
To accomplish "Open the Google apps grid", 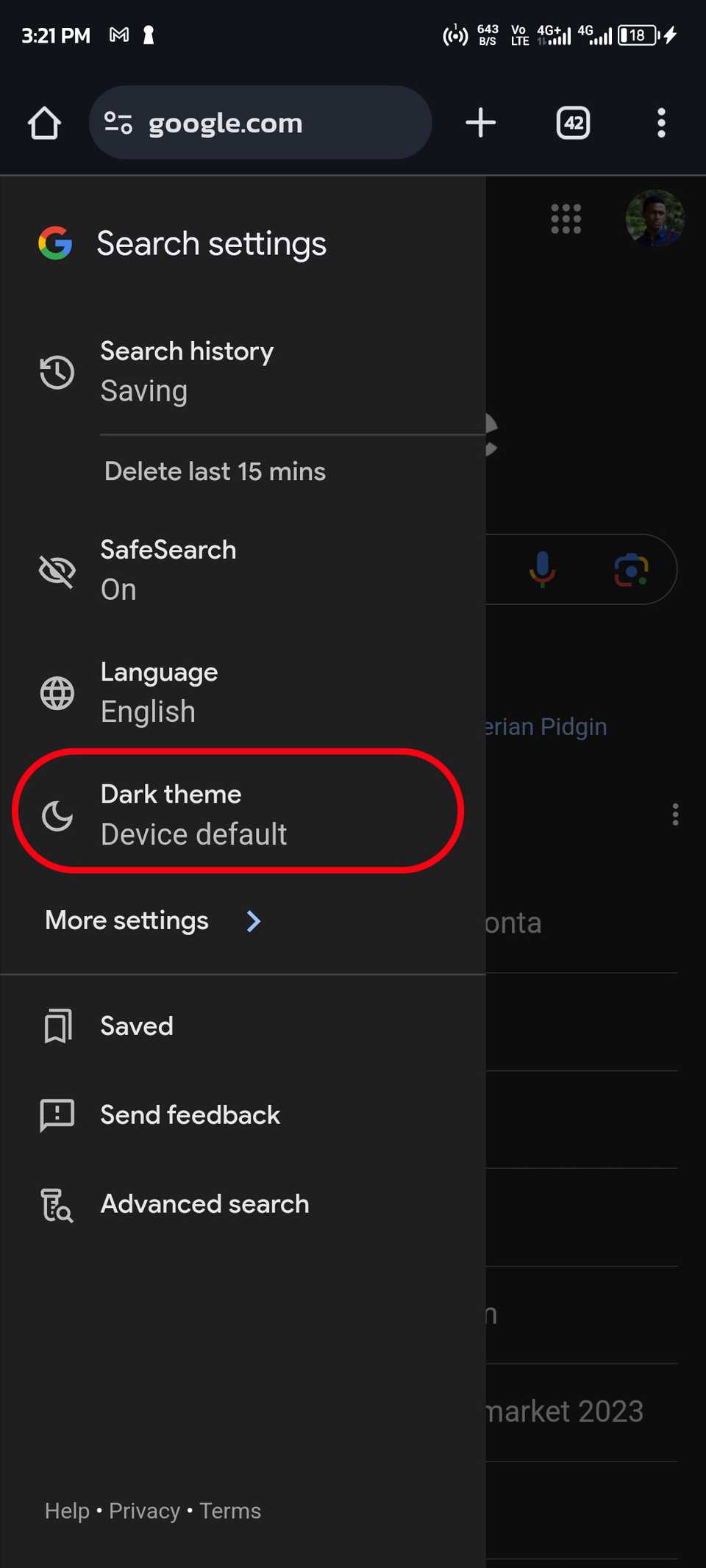I will pyautogui.click(x=566, y=219).
